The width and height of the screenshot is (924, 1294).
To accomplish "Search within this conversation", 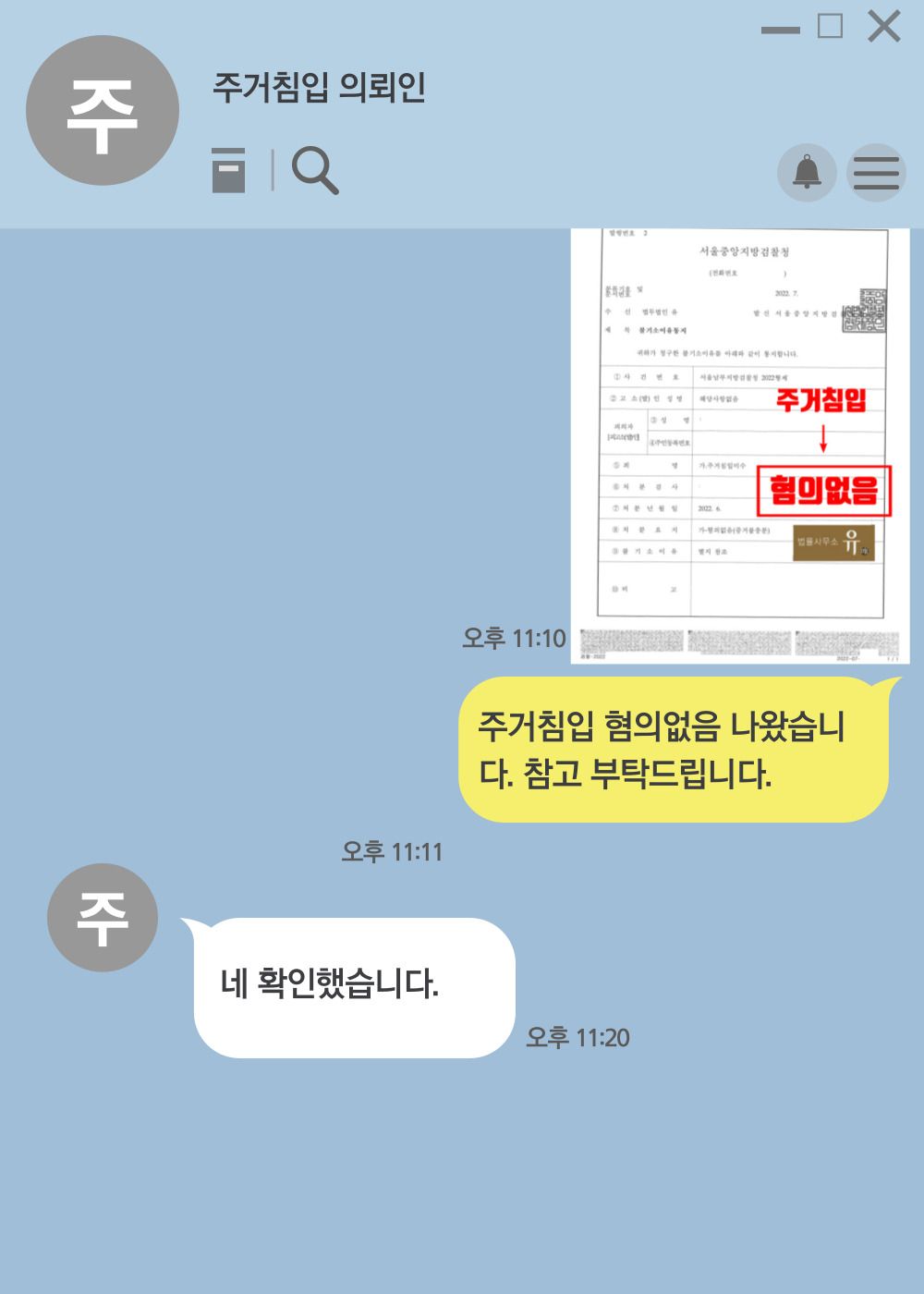I will click(x=315, y=171).
